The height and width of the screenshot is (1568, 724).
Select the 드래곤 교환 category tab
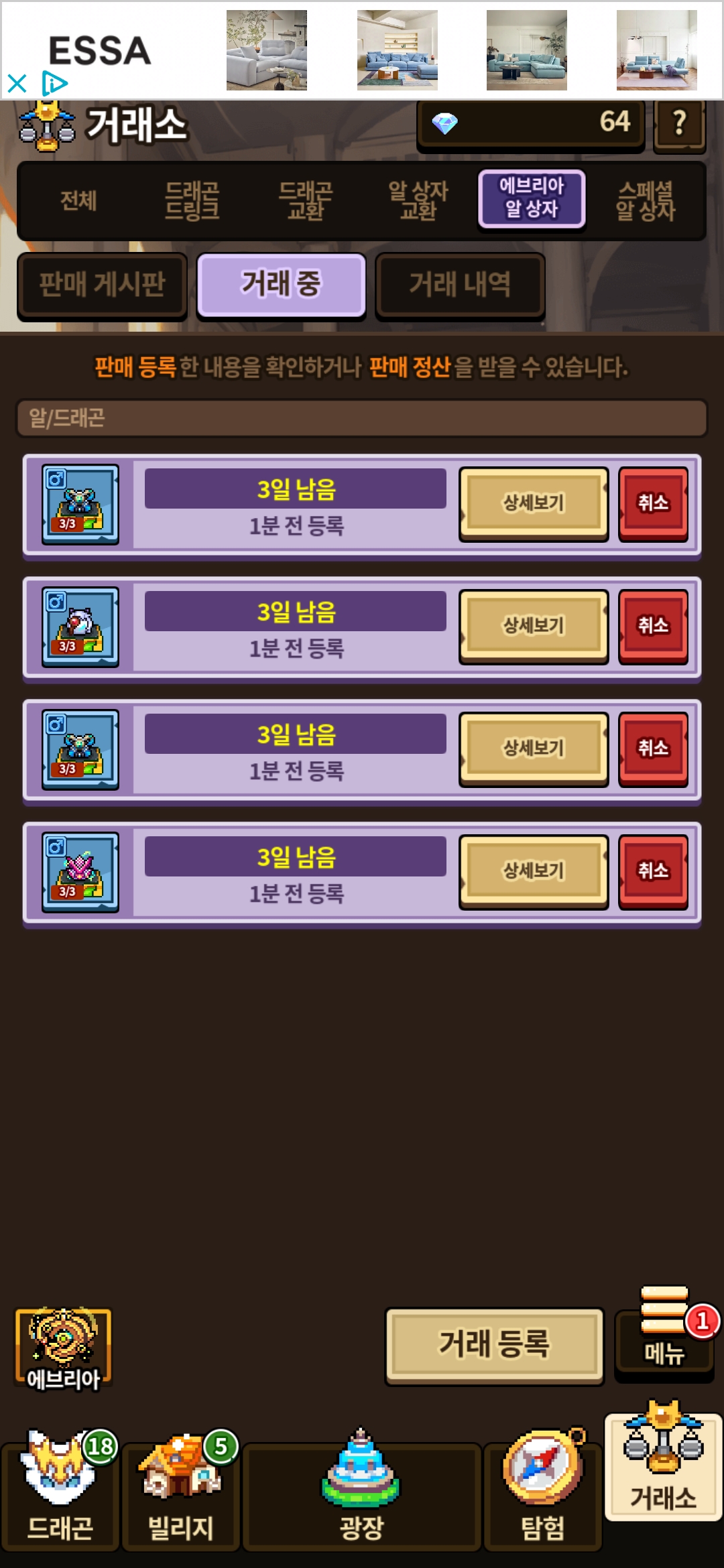tap(306, 200)
